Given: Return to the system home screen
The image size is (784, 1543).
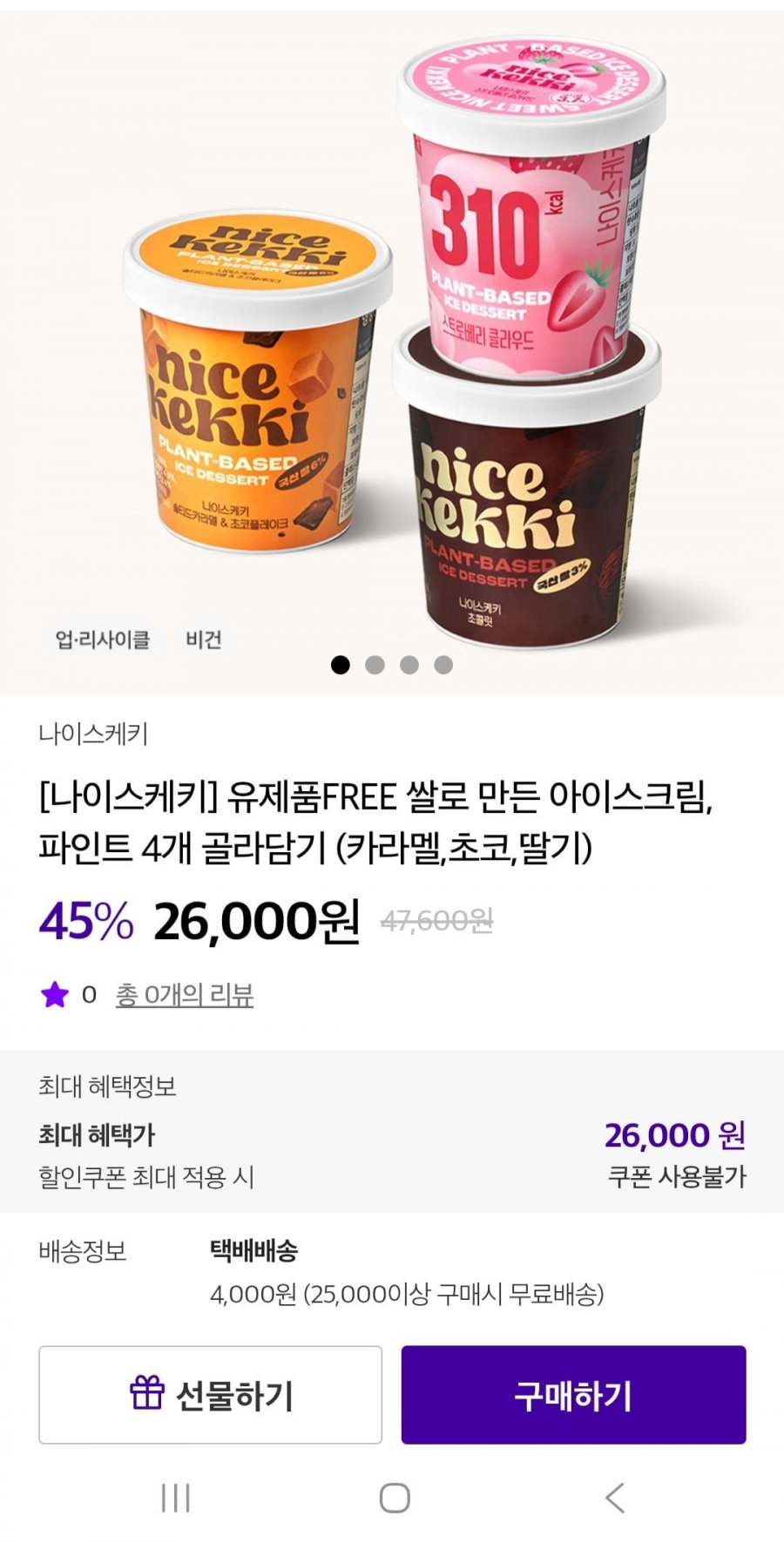Looking at the screenshot, I should (x=394, y=1498).
